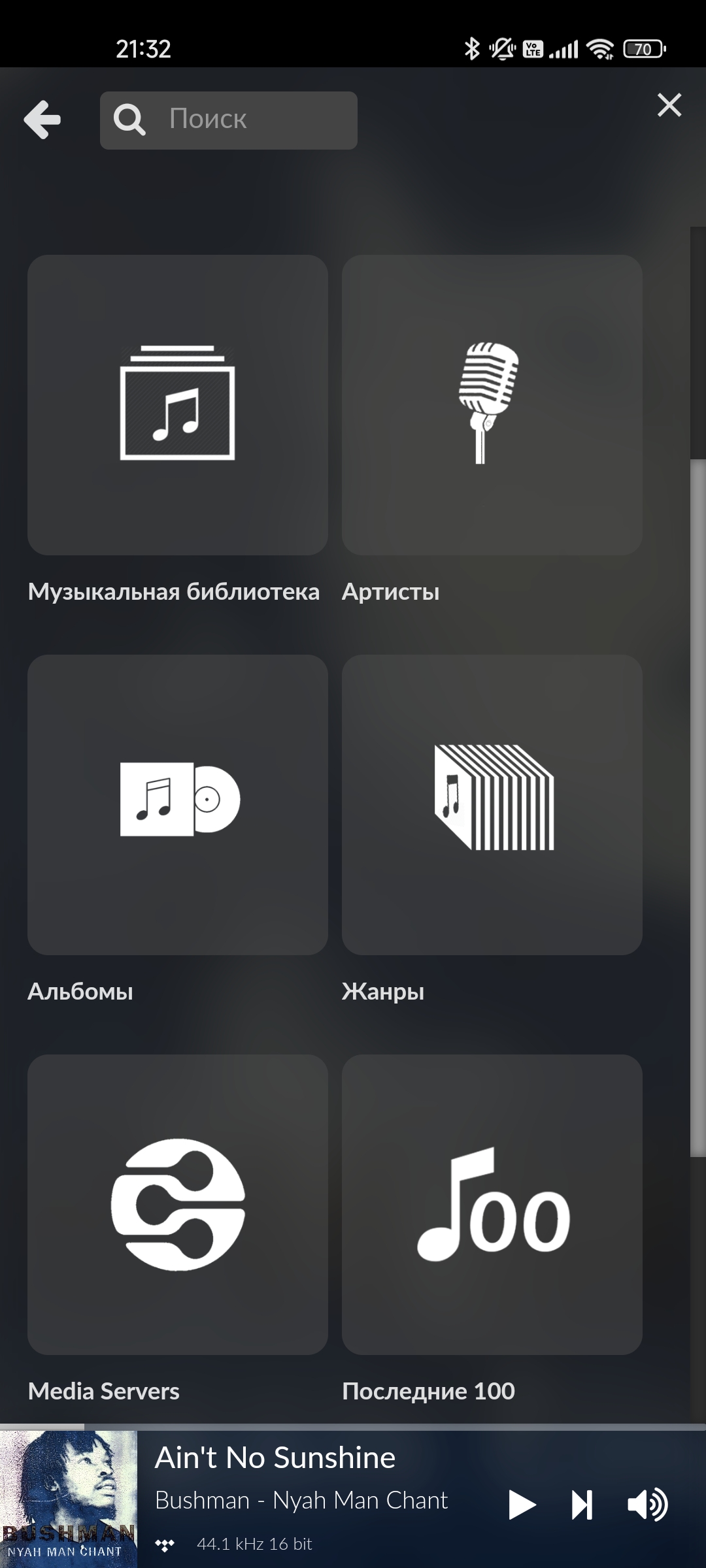The image size is (706, 1568).
Task: Open Музыкальная библиотека tile
Action: point(177,405)
